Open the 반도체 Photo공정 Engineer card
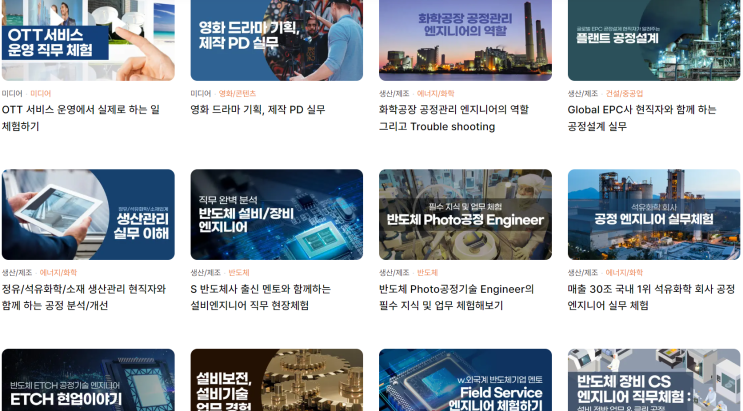This screenshot has width=743, height=411. [465, 214]
